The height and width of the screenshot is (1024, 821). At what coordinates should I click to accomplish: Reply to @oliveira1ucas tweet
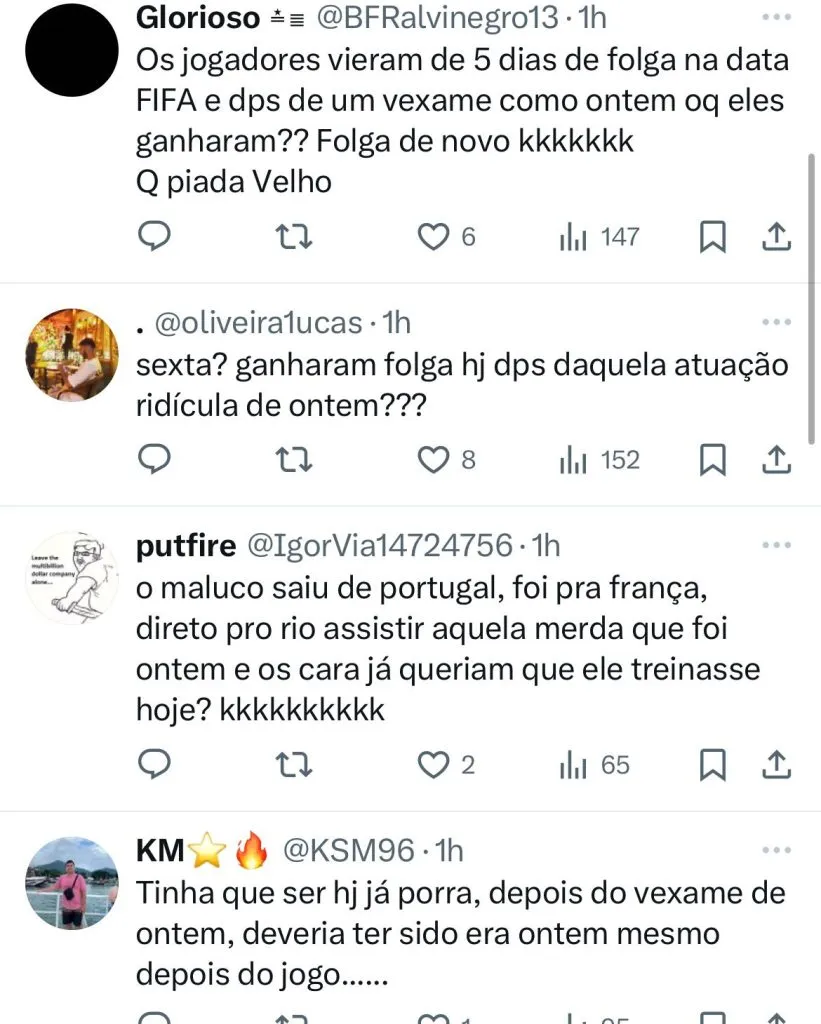154,459
